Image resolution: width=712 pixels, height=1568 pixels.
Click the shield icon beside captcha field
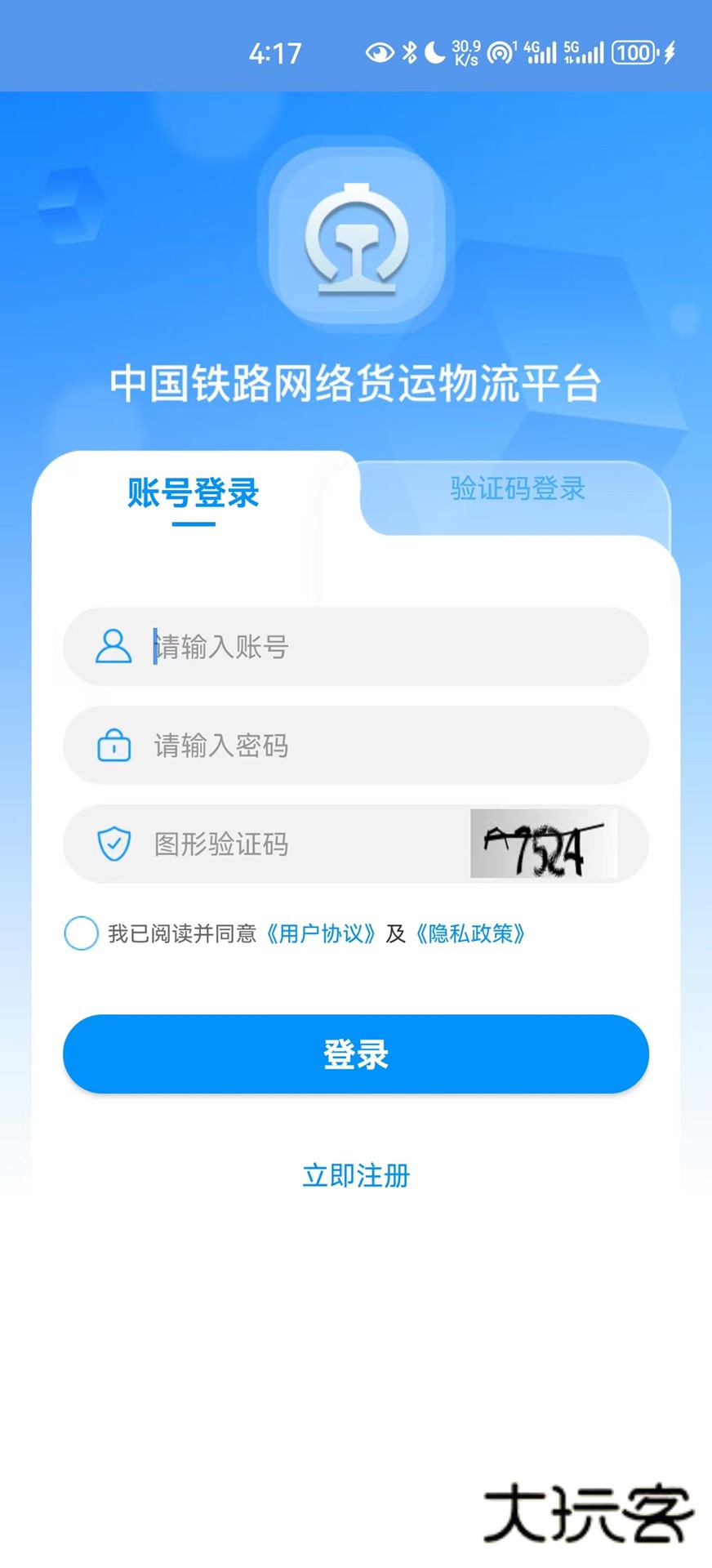[113, 844]
